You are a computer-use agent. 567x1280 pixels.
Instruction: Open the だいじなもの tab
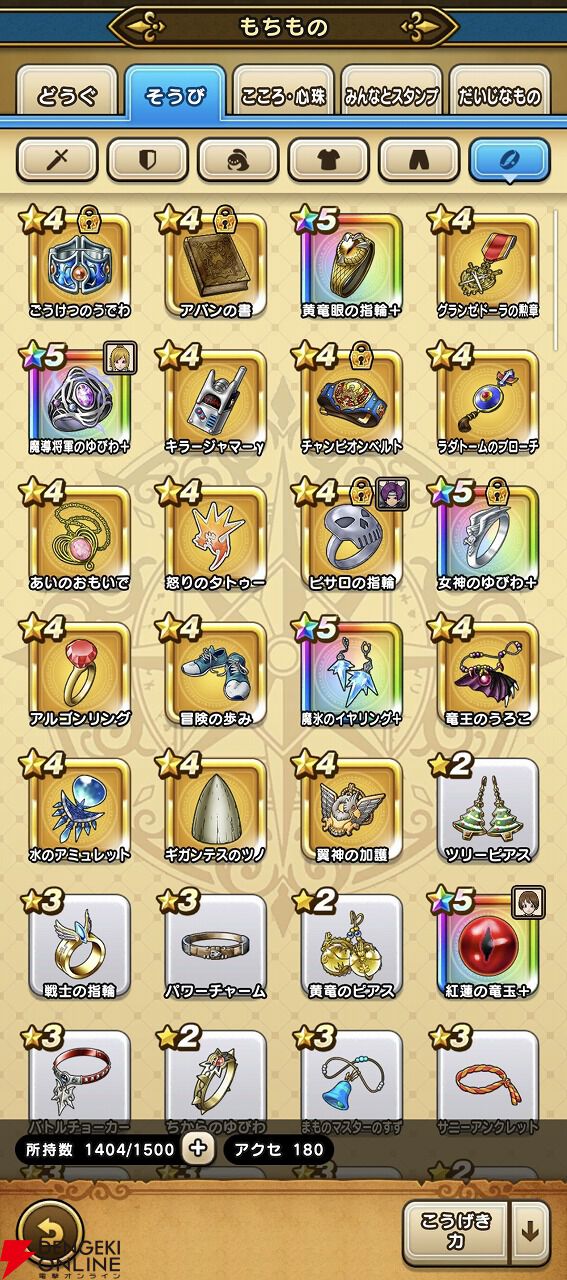(499, 98)
